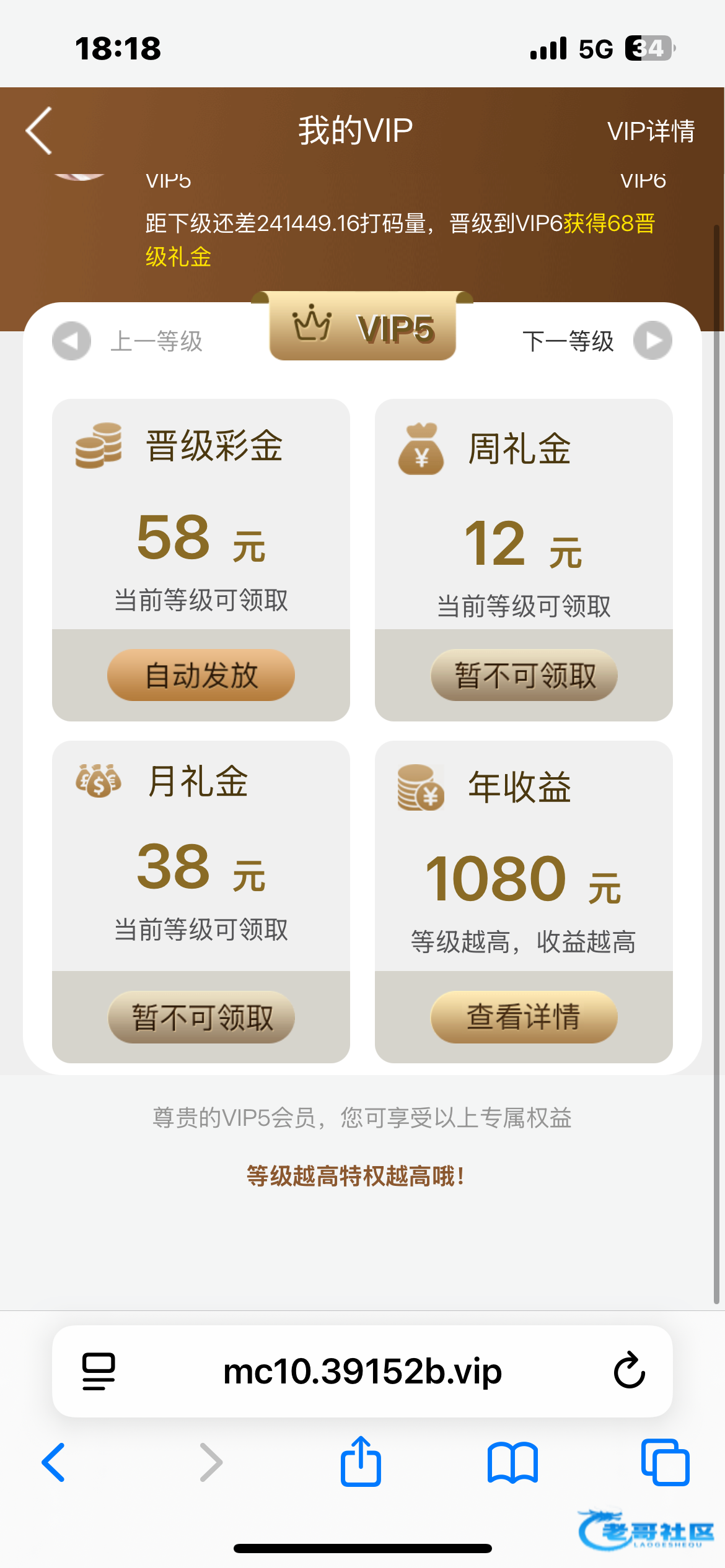Viewport: 725px width, 1568px height.
Task: Open the VIP详情 link
Action: point(651,131)
